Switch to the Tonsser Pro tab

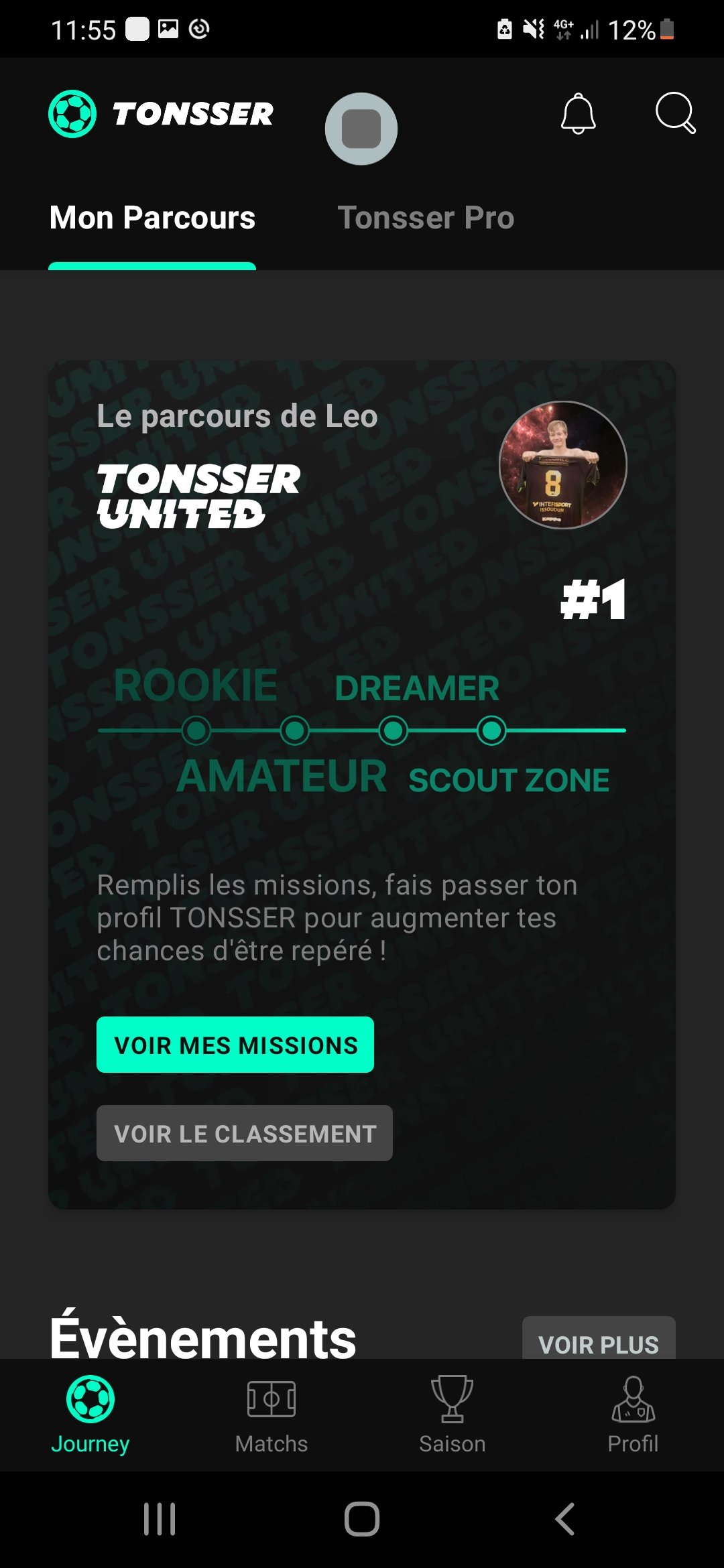click(x=426, y=218)
